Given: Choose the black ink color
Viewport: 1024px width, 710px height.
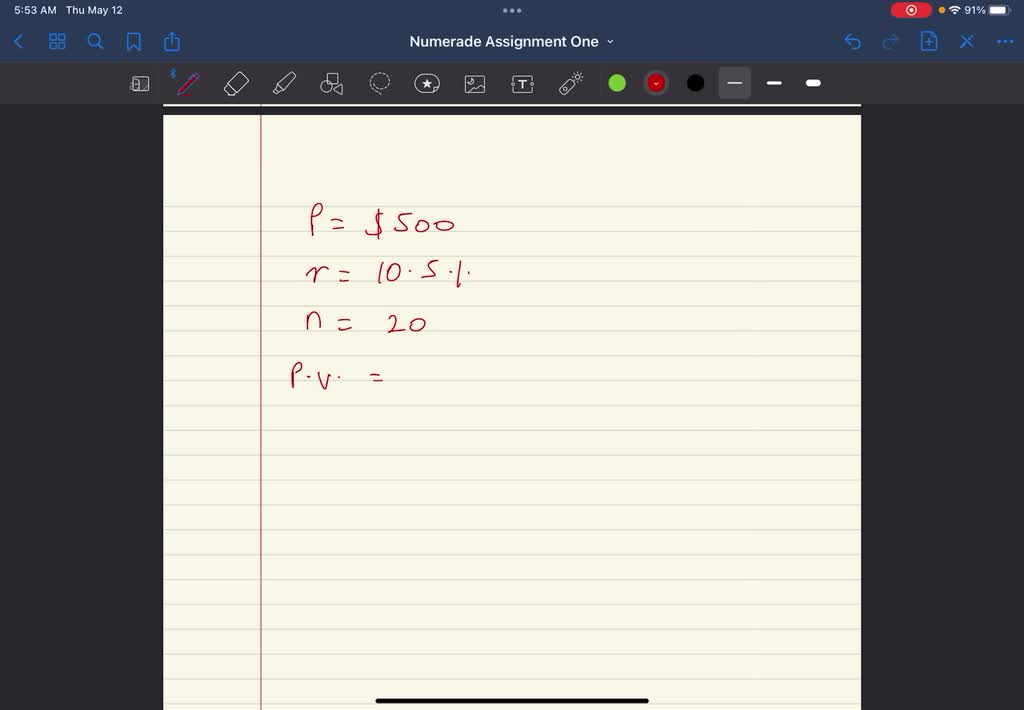Looking at the screenshot, I should [x=695, y=83].
